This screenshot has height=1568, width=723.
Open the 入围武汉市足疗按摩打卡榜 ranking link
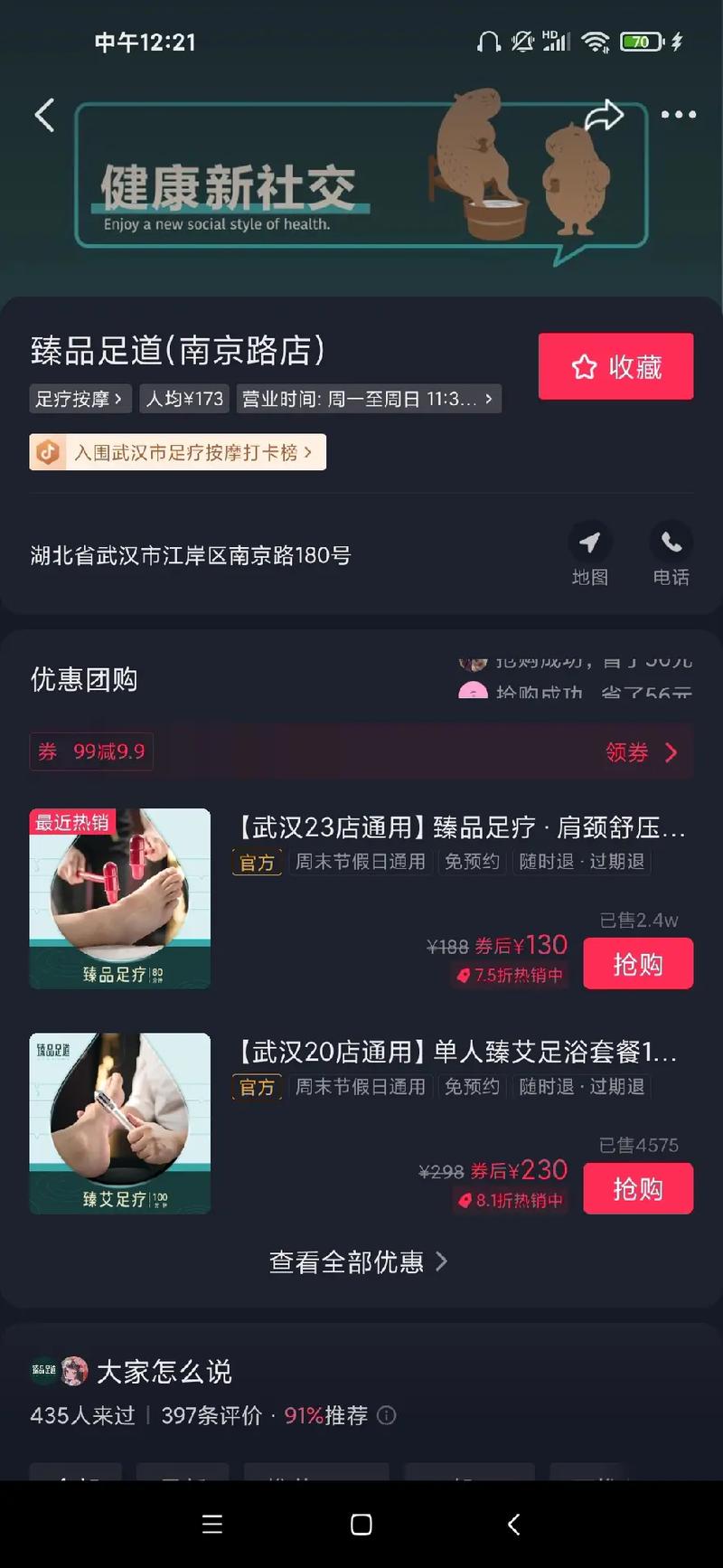tap(178, 452)
